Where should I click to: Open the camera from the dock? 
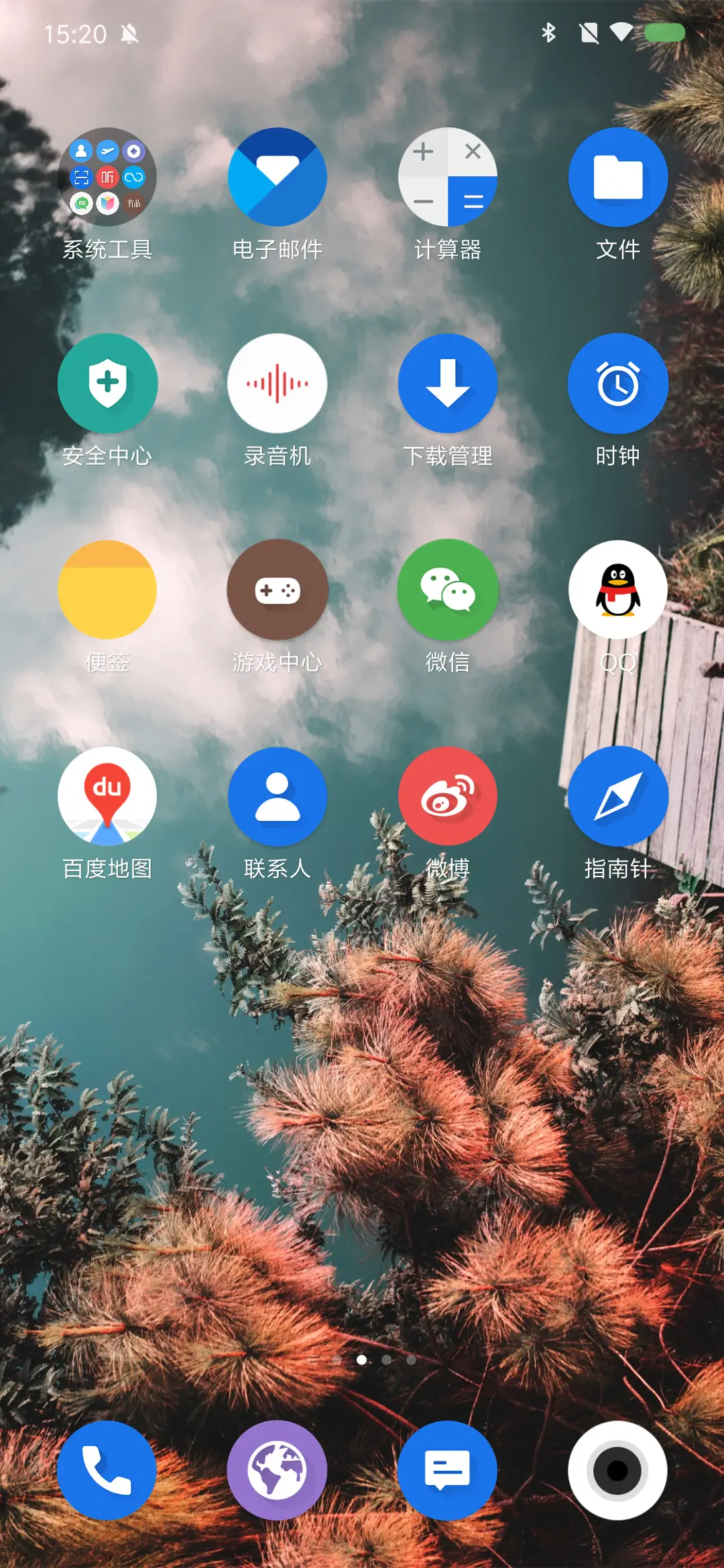pos(617,1470)
